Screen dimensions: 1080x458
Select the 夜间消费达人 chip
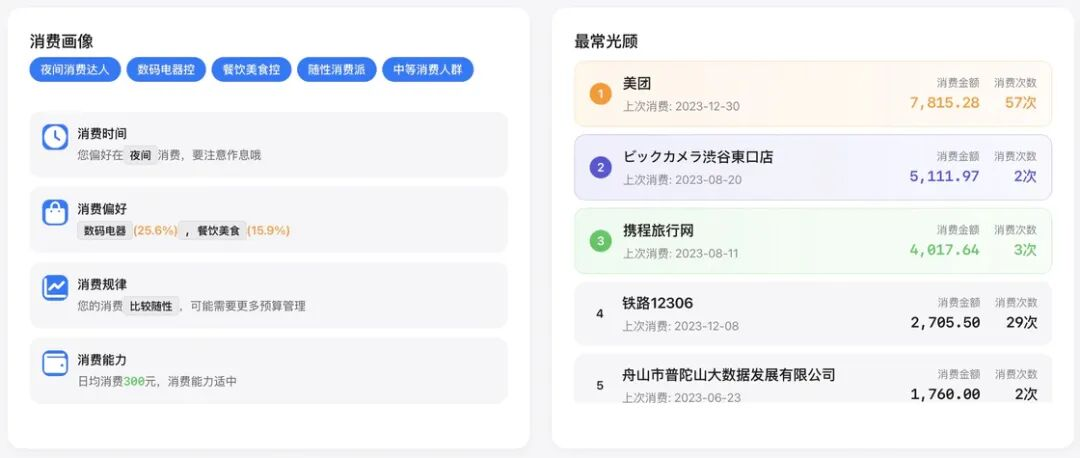pyautogui.click(x=76, y=69)
